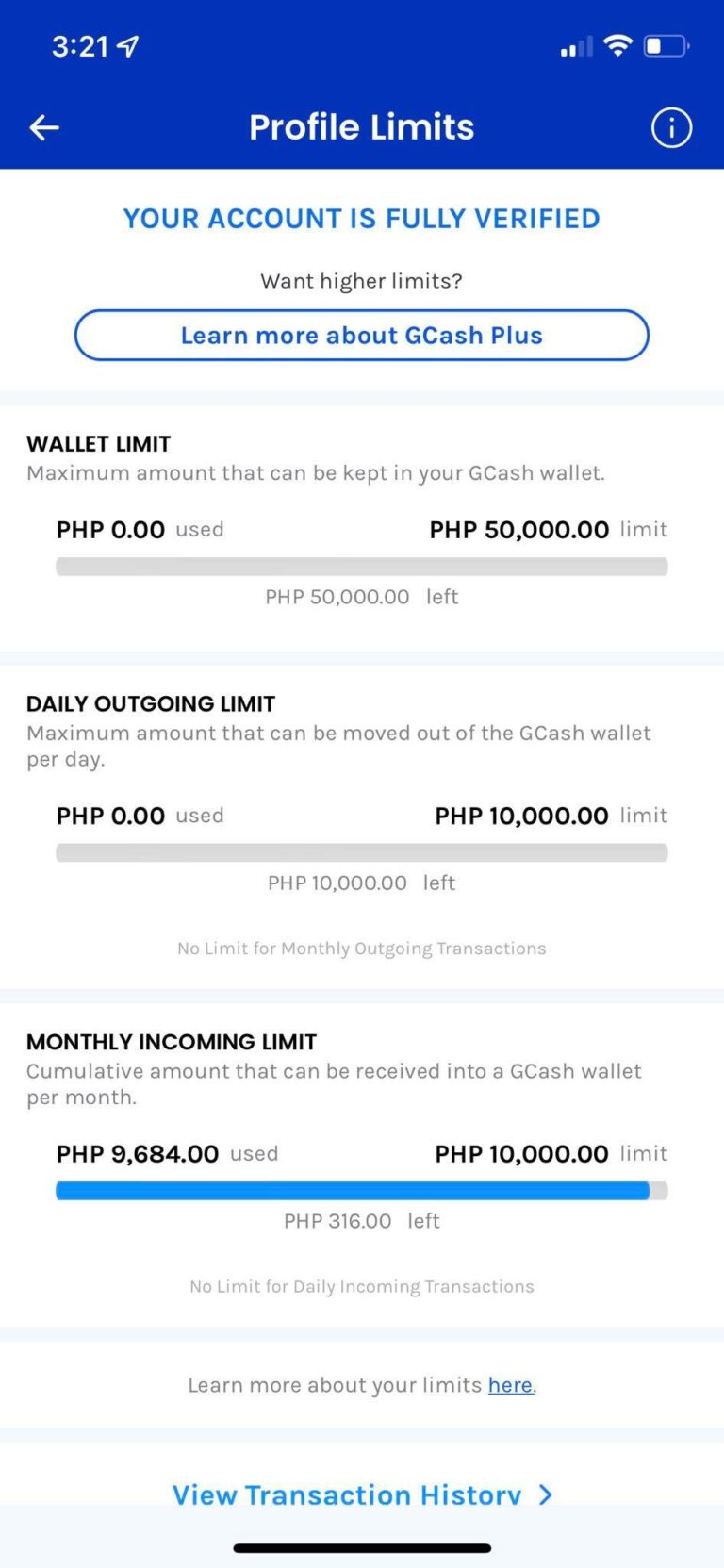The height and width of the screenshot is (1568, 724).
Task: Tap the Monthly Incoming Limit progress bar
Action: 362,1191
